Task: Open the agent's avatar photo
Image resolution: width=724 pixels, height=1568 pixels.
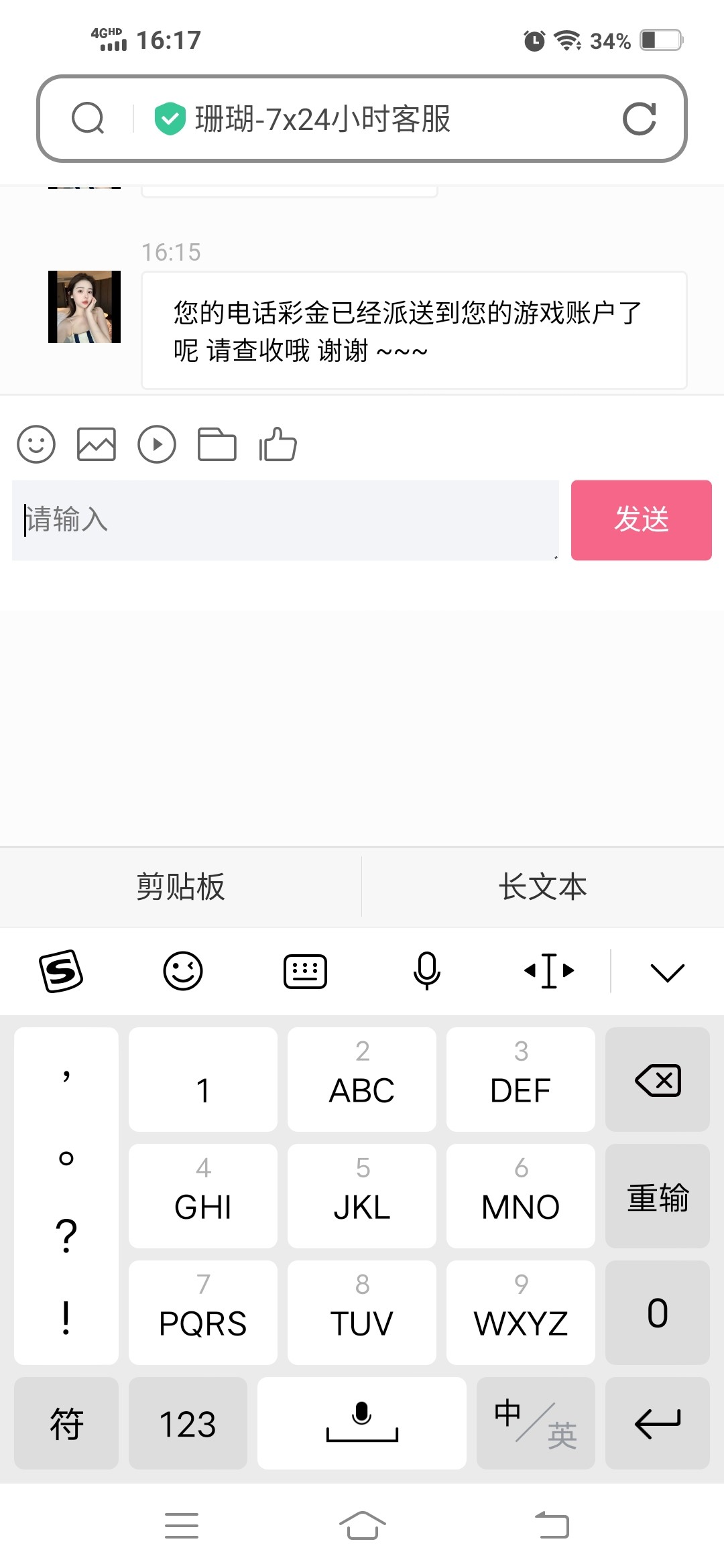Action: [84, 307]
